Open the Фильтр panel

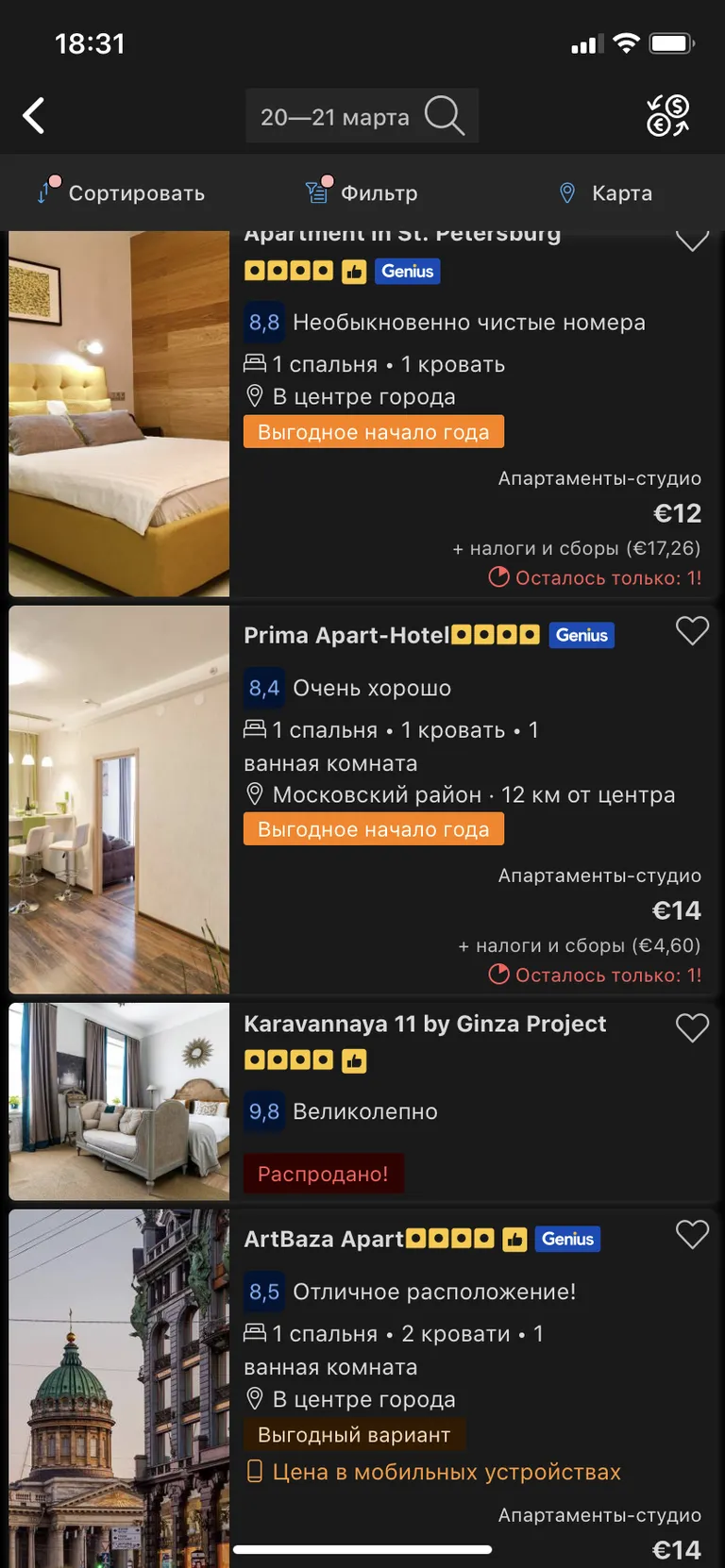(x=362, y=193)
